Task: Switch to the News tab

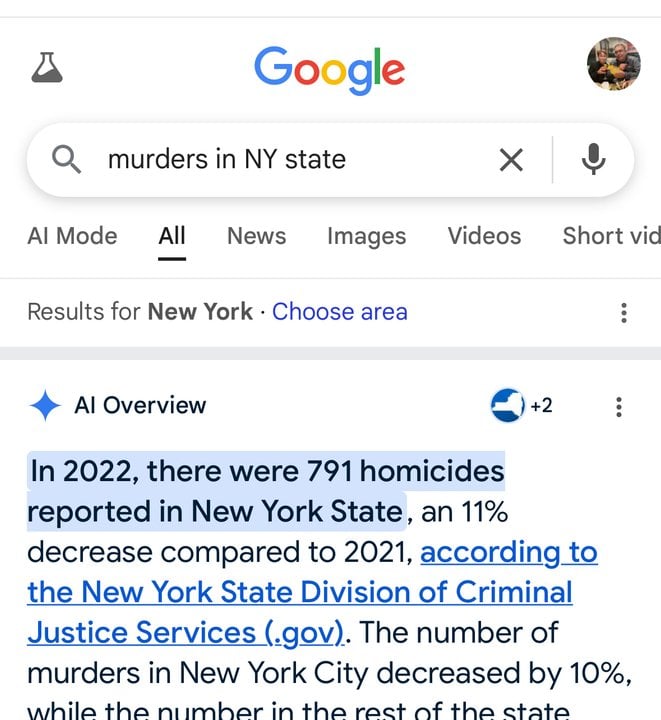Action: click(256, 236)
